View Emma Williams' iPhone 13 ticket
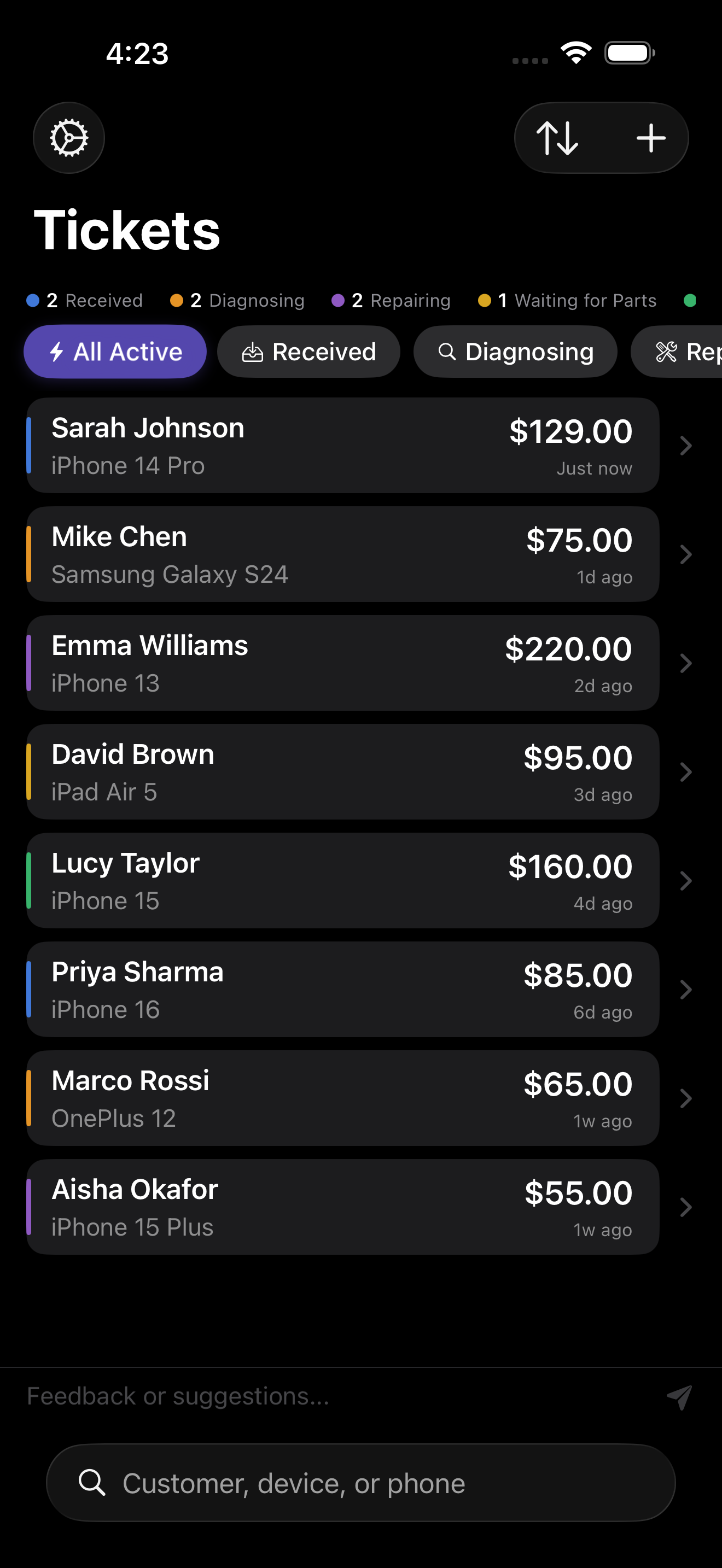 click(x=342, y=664)
